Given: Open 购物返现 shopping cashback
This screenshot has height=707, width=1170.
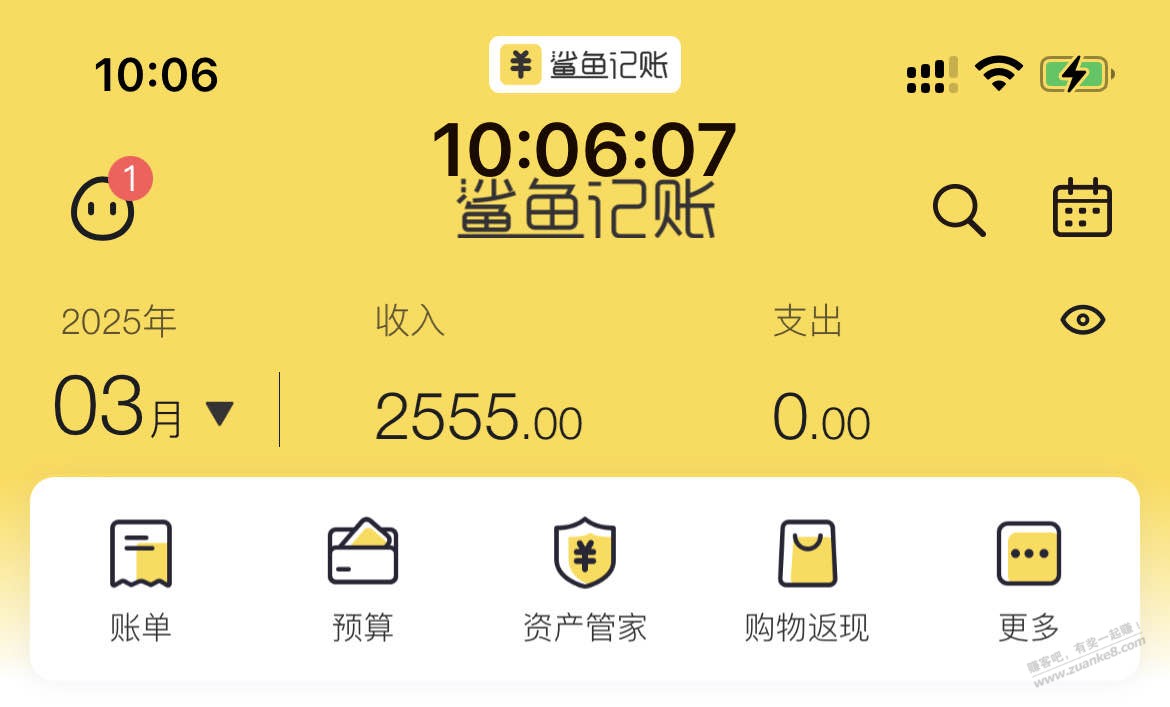Looking at the screenshot, I should 807,578.
